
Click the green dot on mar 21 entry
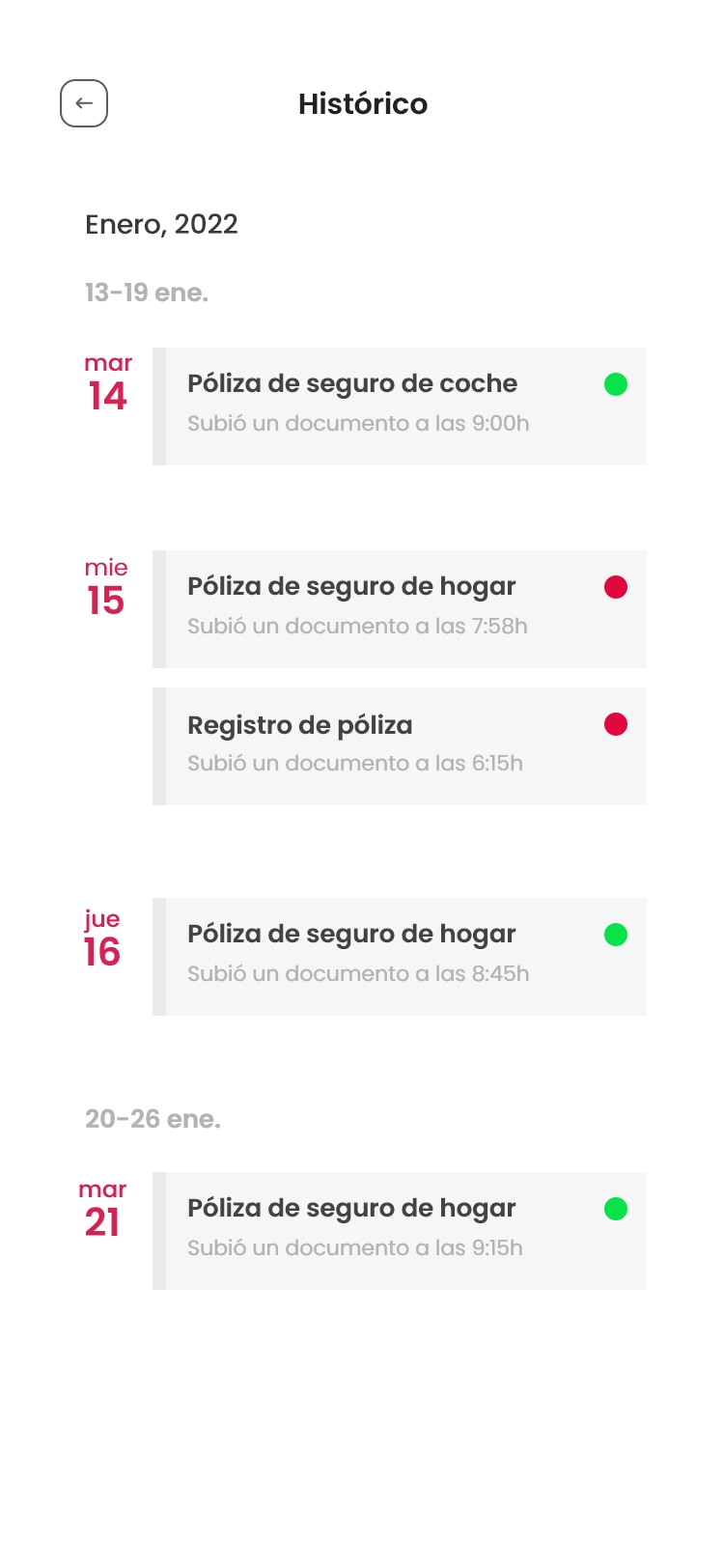coord(617,1208)
